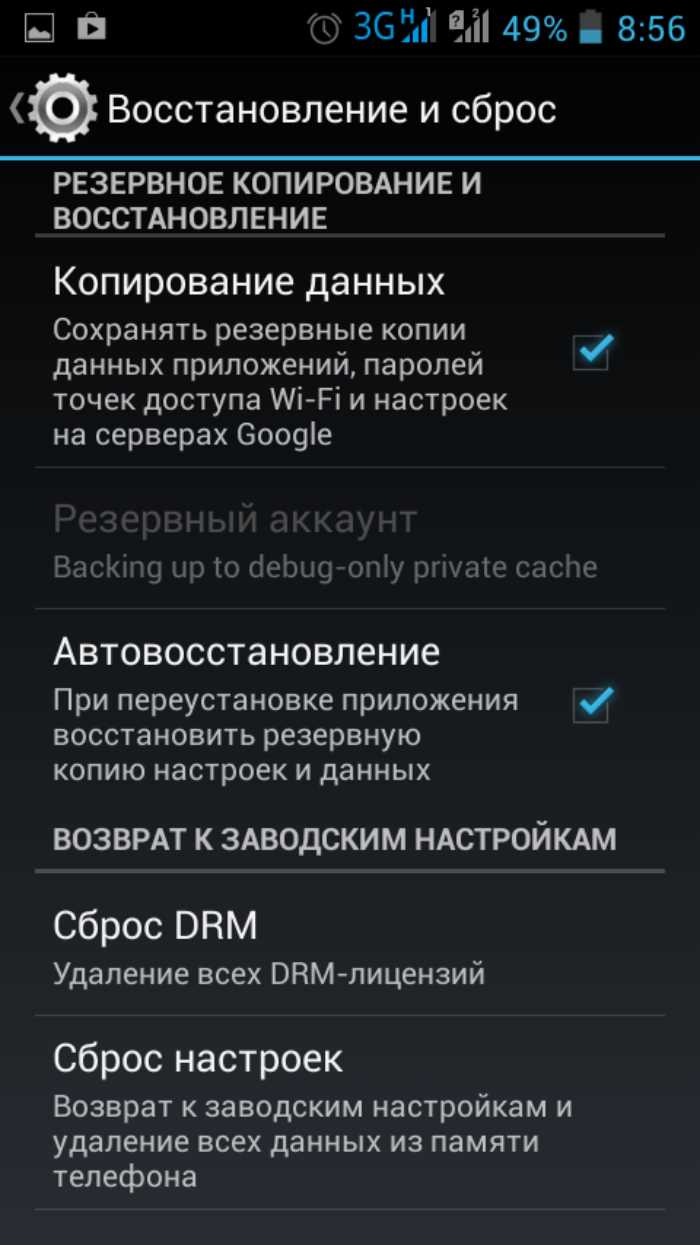Go back via the settings gear icon

62,110
